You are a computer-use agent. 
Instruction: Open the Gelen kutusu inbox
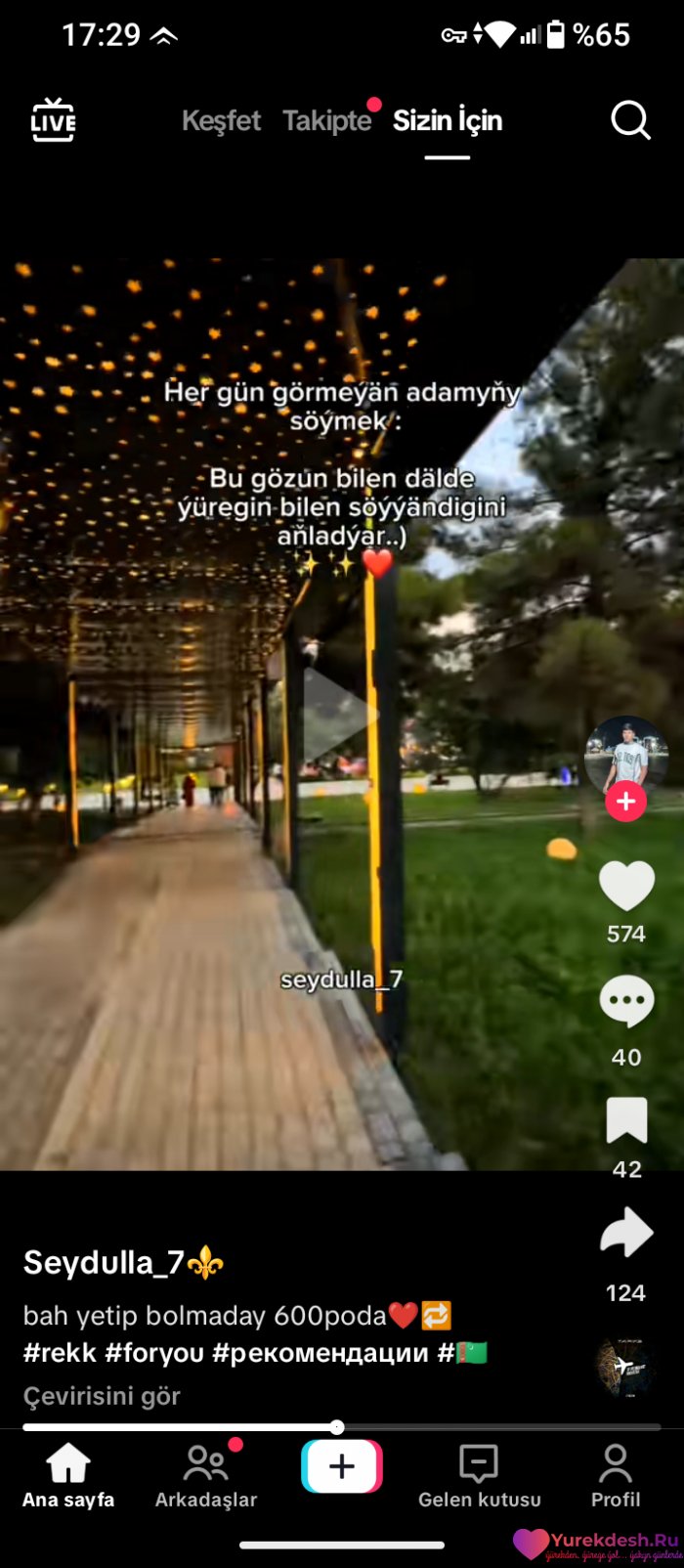click(x=479, y=1476)
